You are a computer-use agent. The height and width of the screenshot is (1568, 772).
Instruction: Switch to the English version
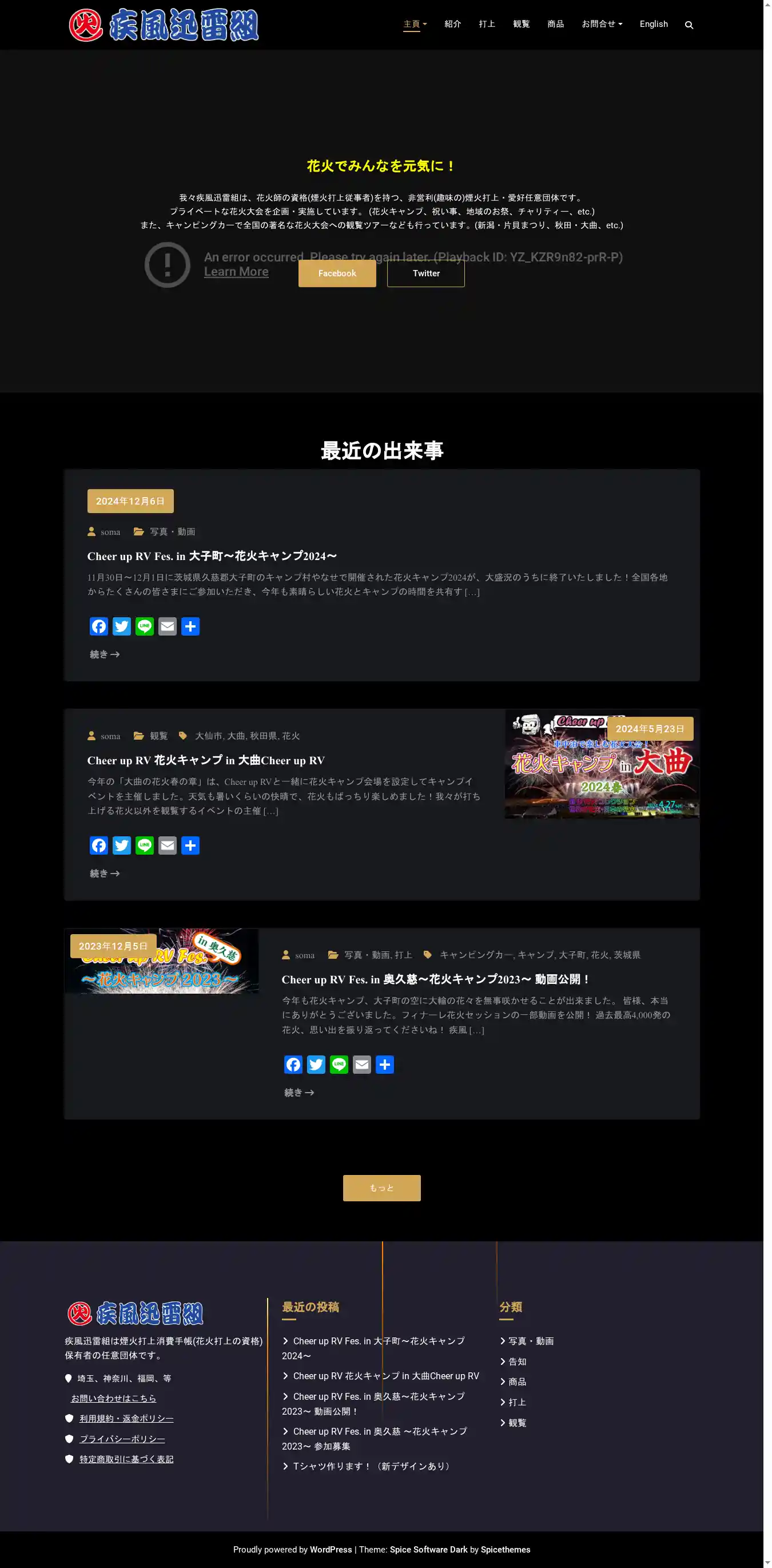pyautogui.click(x=654, y=23)
